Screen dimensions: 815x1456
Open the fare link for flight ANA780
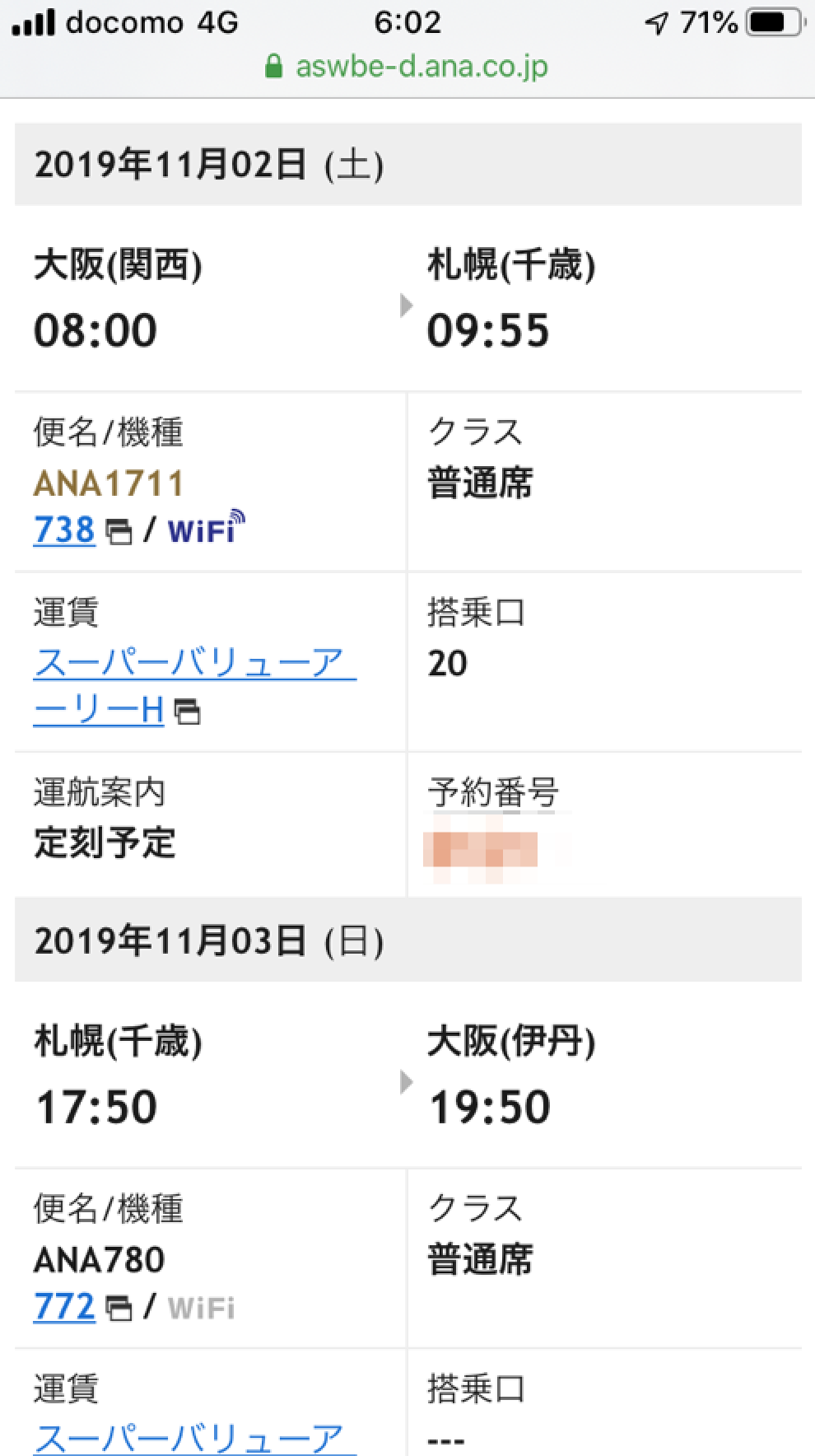coord(194,1438)
